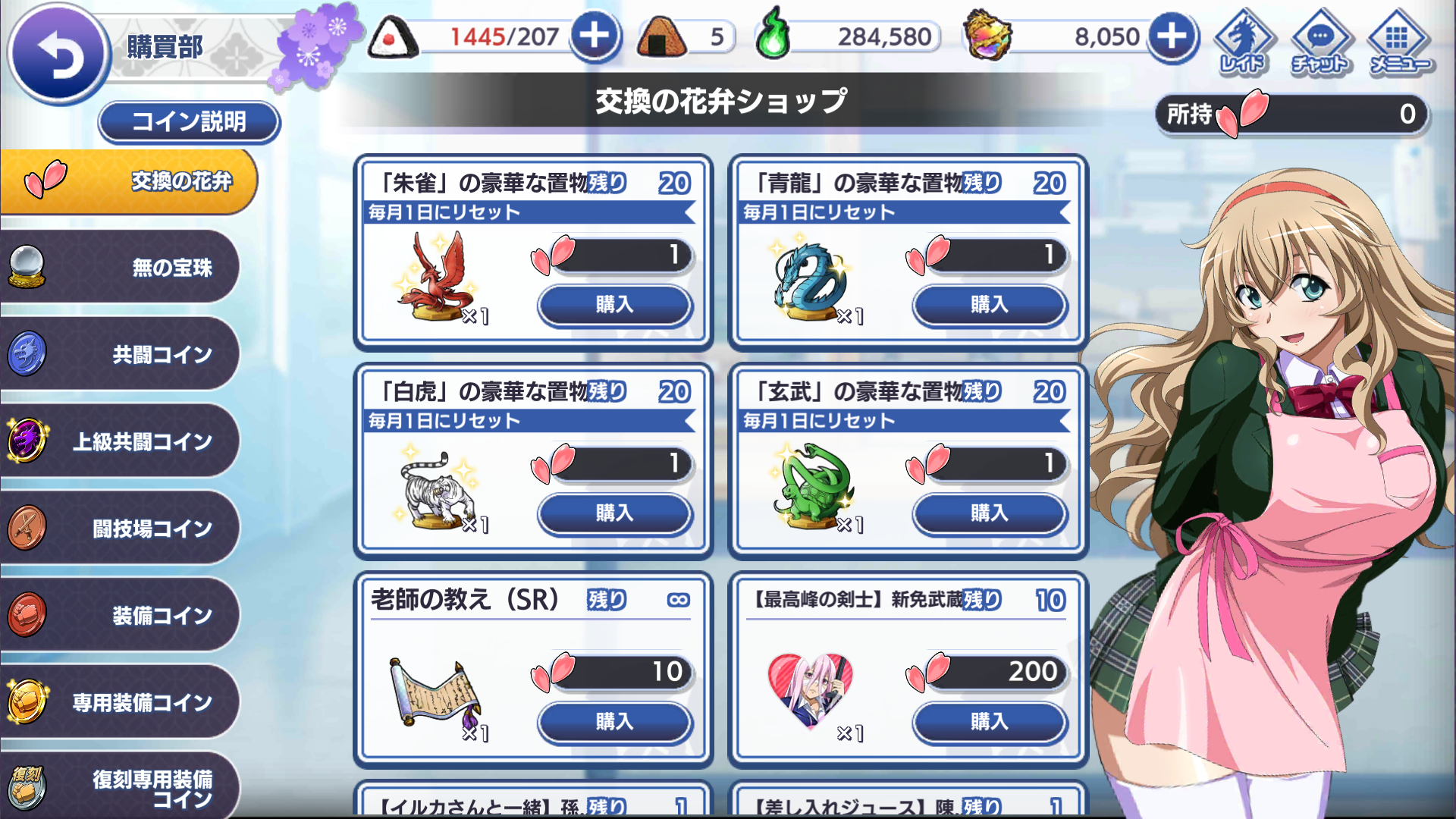Open the メニュー menu icon
The image size is (1456, 819).
[x=1398, y=42]
